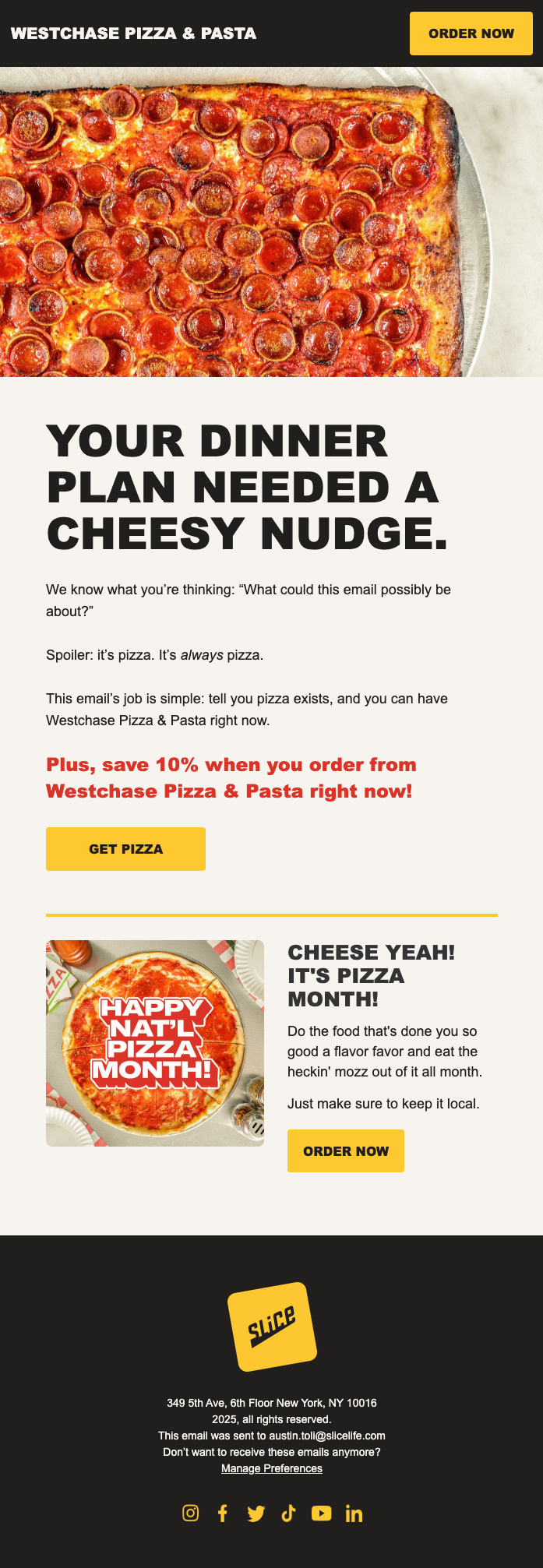Image resolution: width=543 pixels, height=1568 pixels.
Task: Open the Facebook icon in the footer
Action: (223, 1513)
